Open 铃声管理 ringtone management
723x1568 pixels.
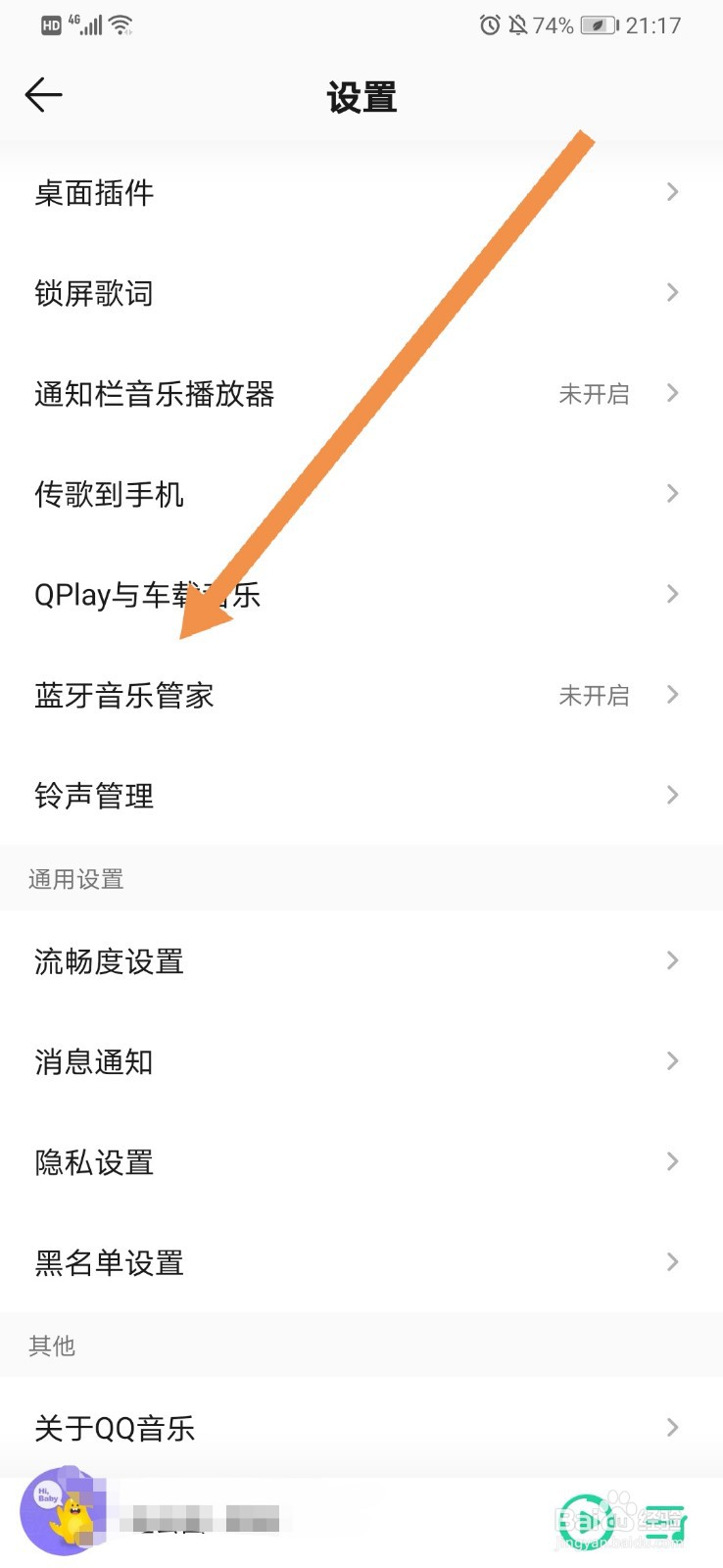tap(93, 796)
